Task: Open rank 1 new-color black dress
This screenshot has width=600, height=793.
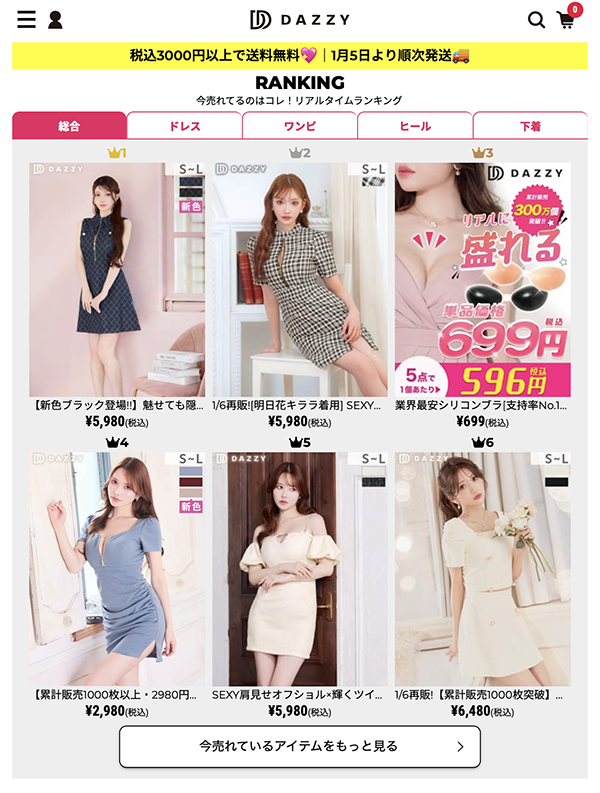Action: (x=117, y=280)
